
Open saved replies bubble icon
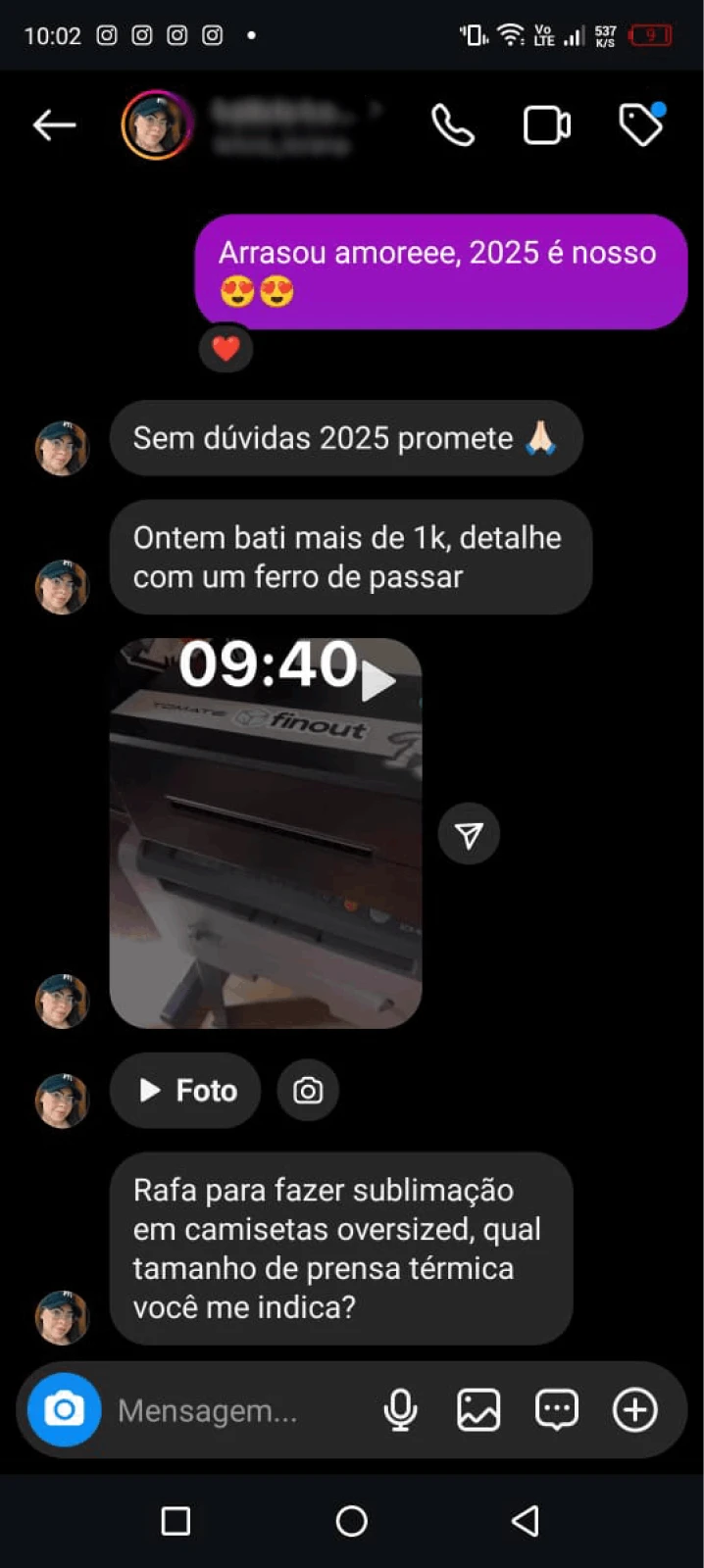point(557,1410)
